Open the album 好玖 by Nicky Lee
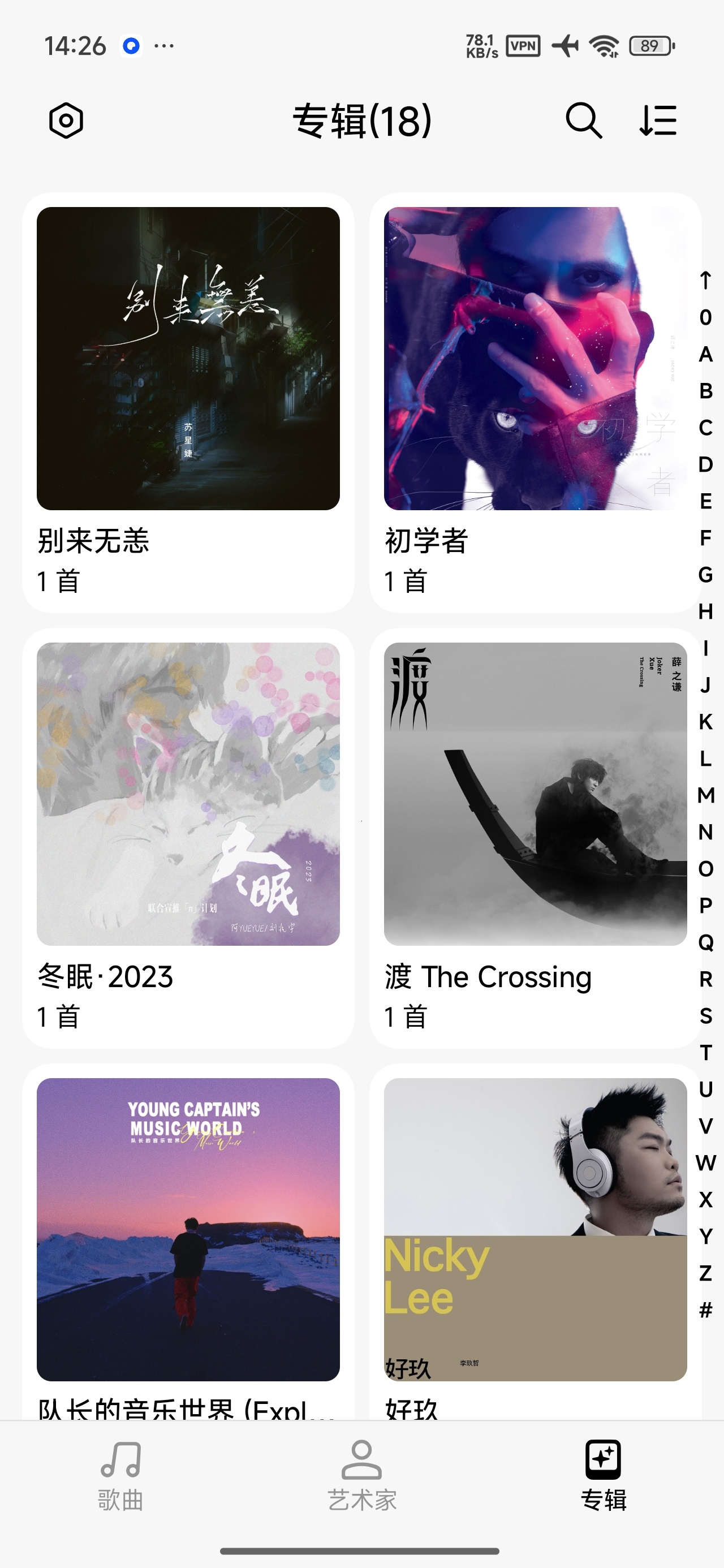Screen dimensions: 724x1568 click(535, 1242)
